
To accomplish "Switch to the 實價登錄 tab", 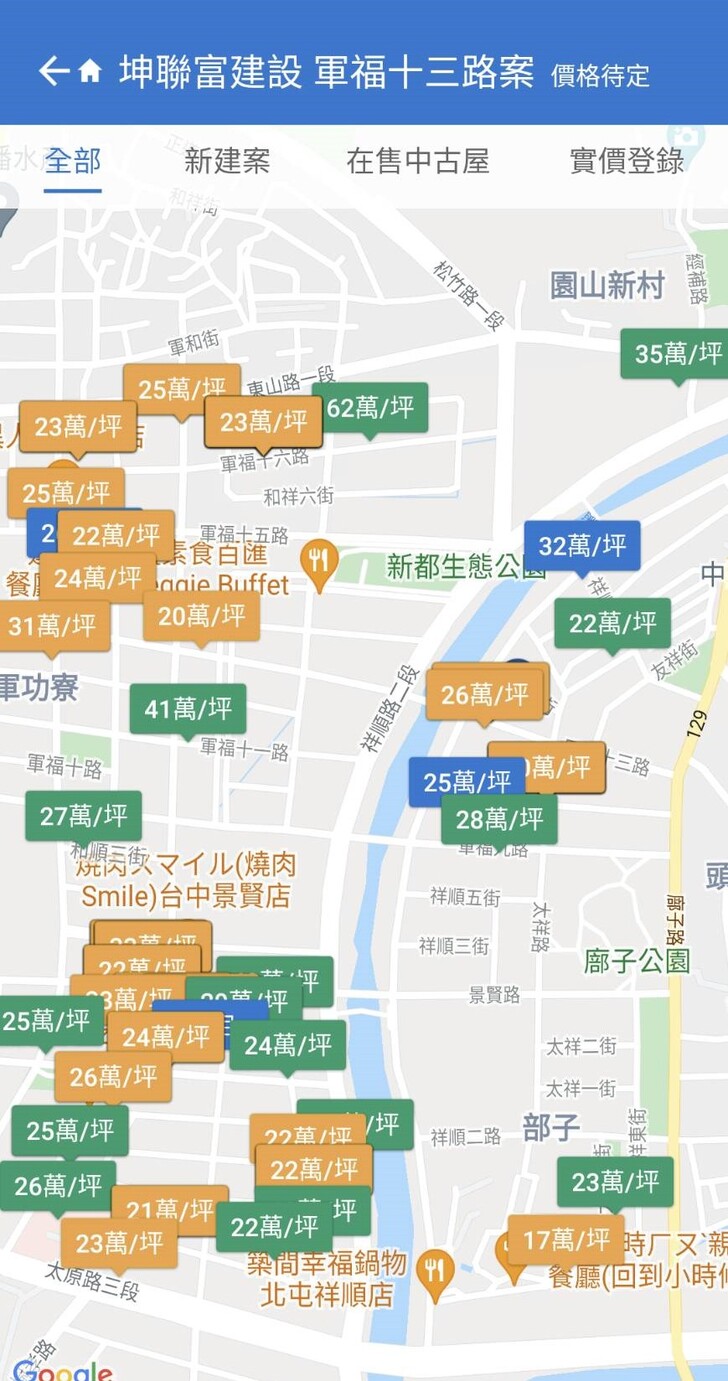I will tap(626, 161).
